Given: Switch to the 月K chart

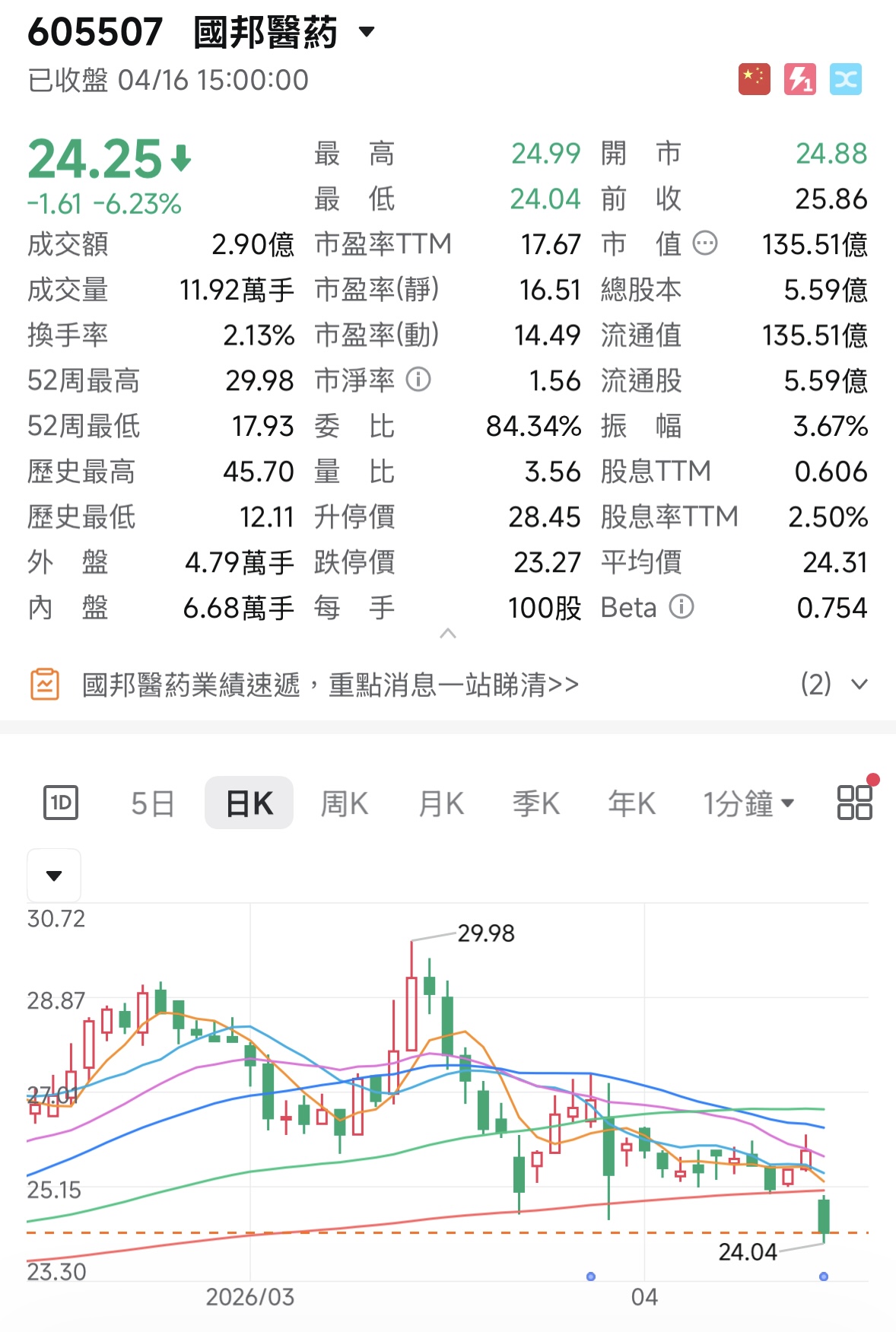Looking at the screenshot, I should pos(441,803).
